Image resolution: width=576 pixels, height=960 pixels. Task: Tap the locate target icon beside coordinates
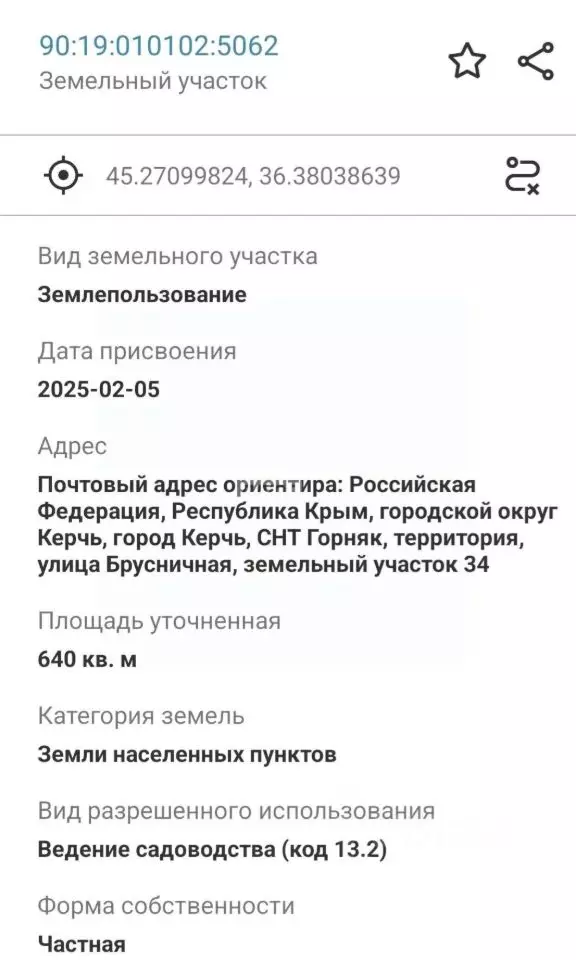(x=64, y=176)
